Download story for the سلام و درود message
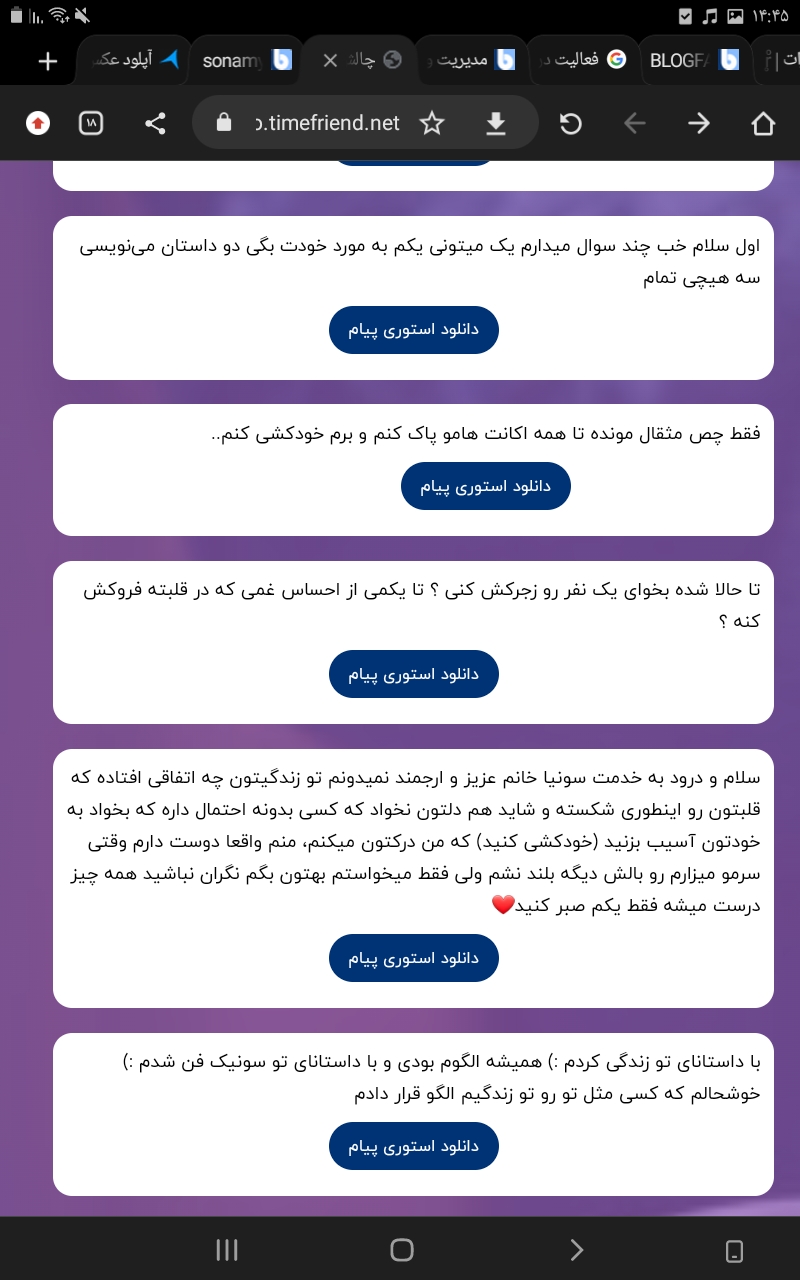The width and height of the screenshot is (800, 1280). [413, 958]
